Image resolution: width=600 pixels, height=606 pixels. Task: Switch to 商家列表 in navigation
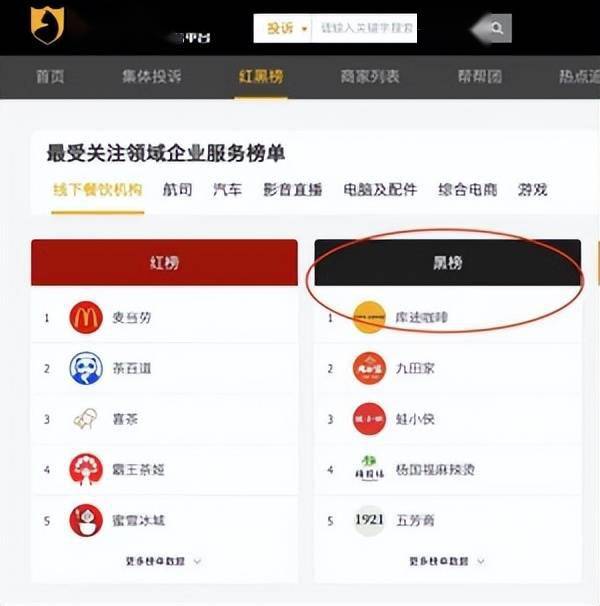369,77
